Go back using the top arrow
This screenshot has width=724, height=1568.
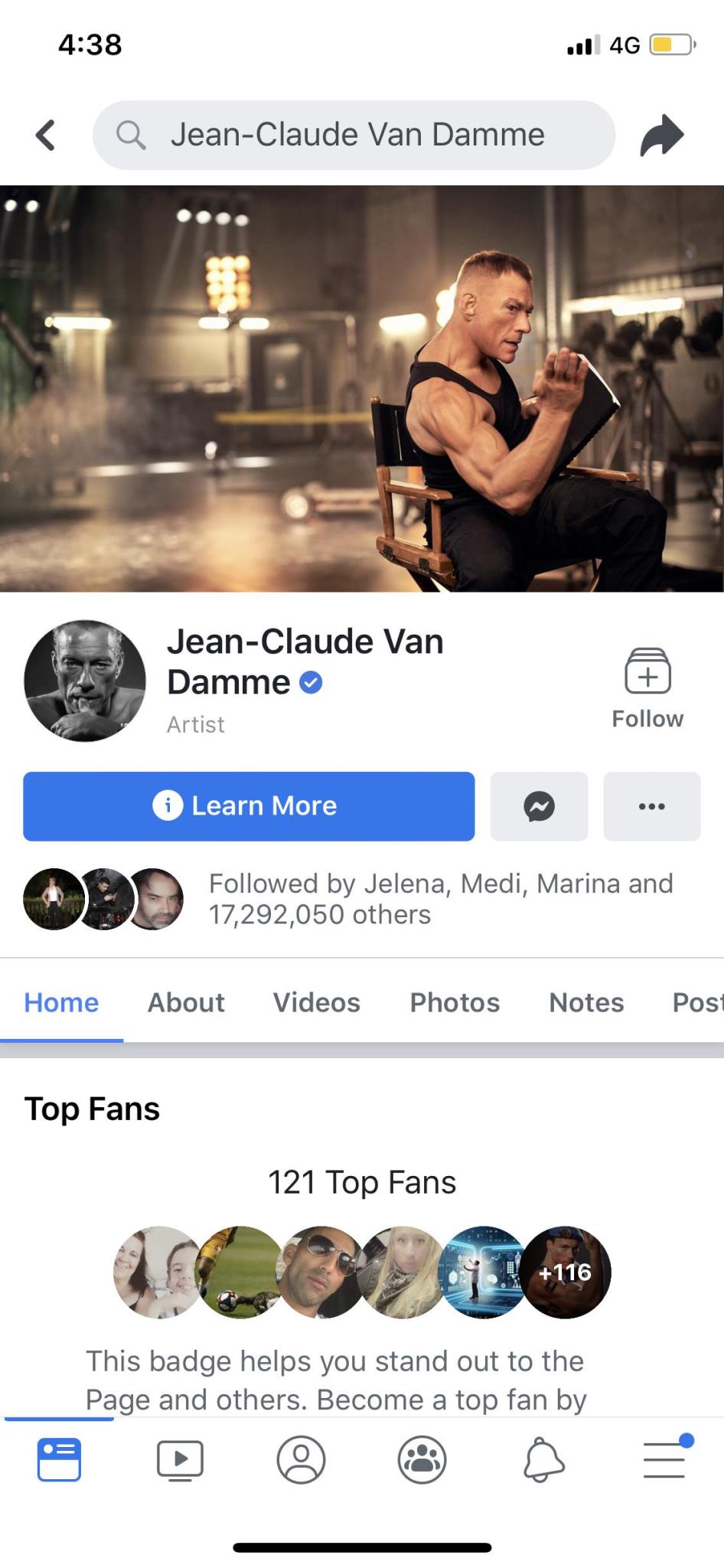pyautogui.click(x=46, y=136)
